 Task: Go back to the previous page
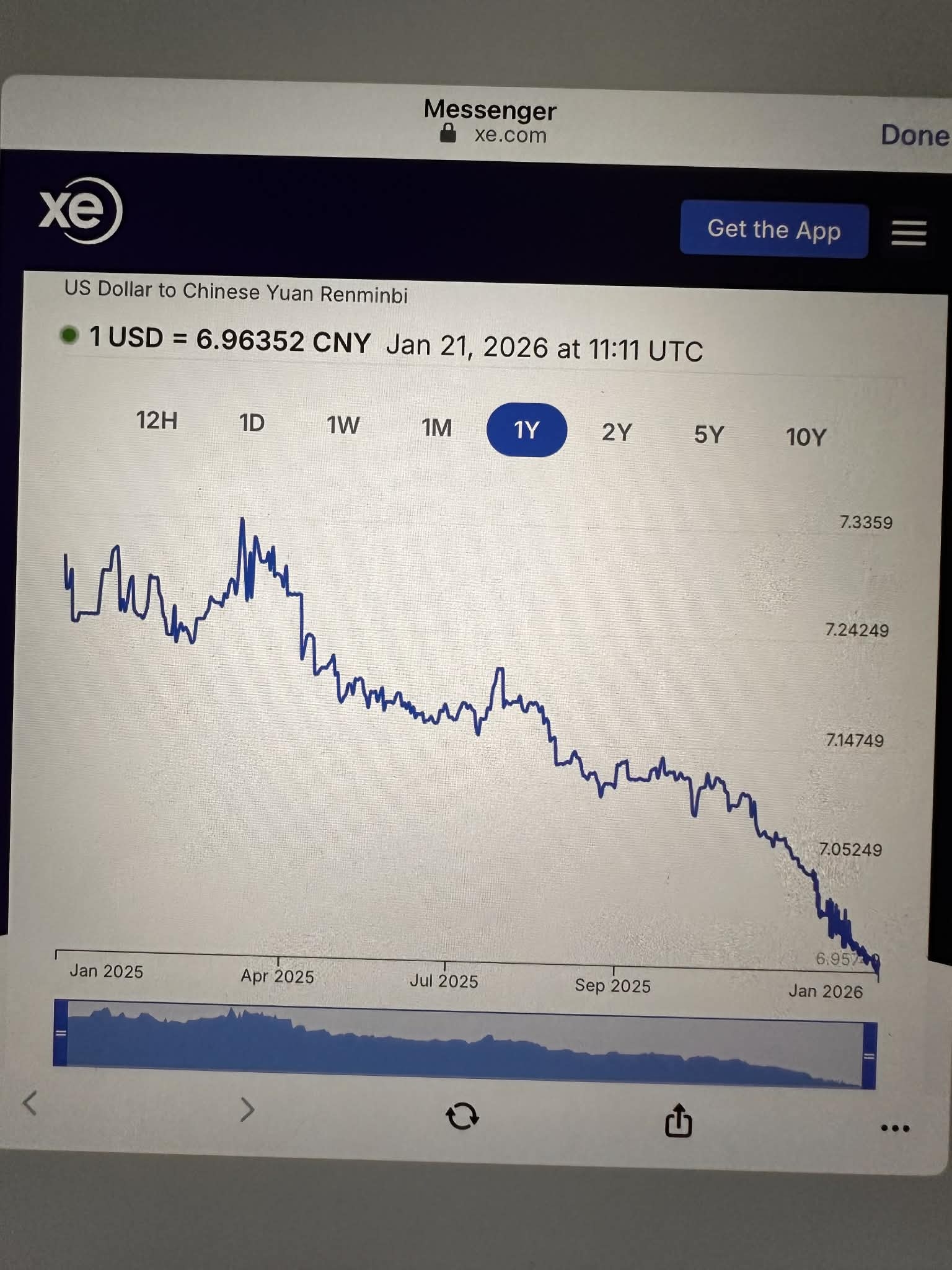30,1104
